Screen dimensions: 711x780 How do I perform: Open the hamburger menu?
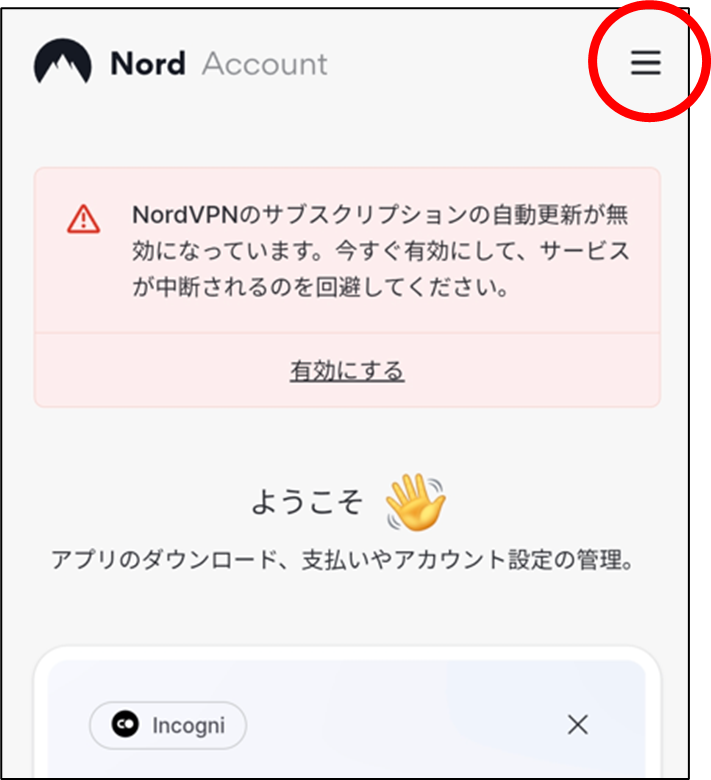tap(645, 63)
